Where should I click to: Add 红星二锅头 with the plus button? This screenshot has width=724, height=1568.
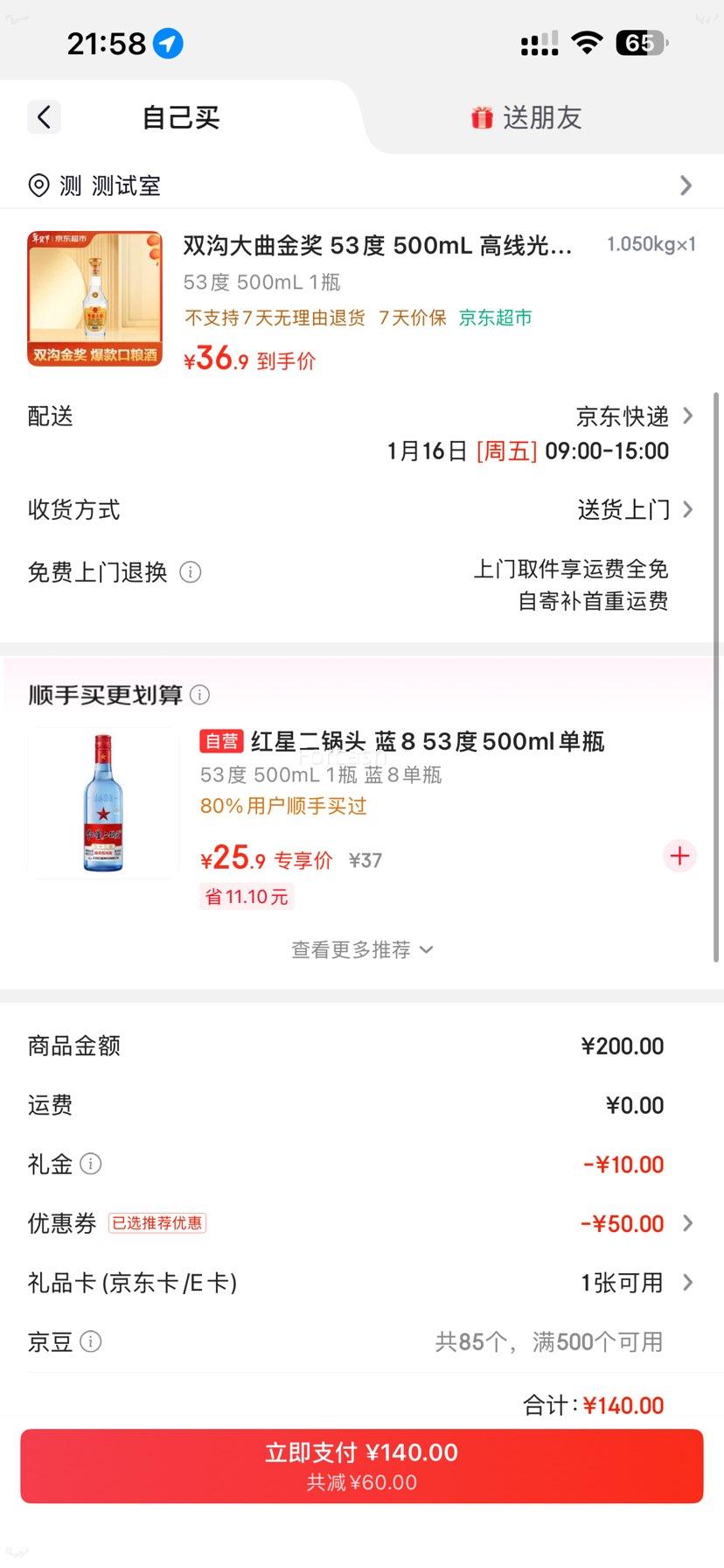pyautogui.click(x=680, y=856)
